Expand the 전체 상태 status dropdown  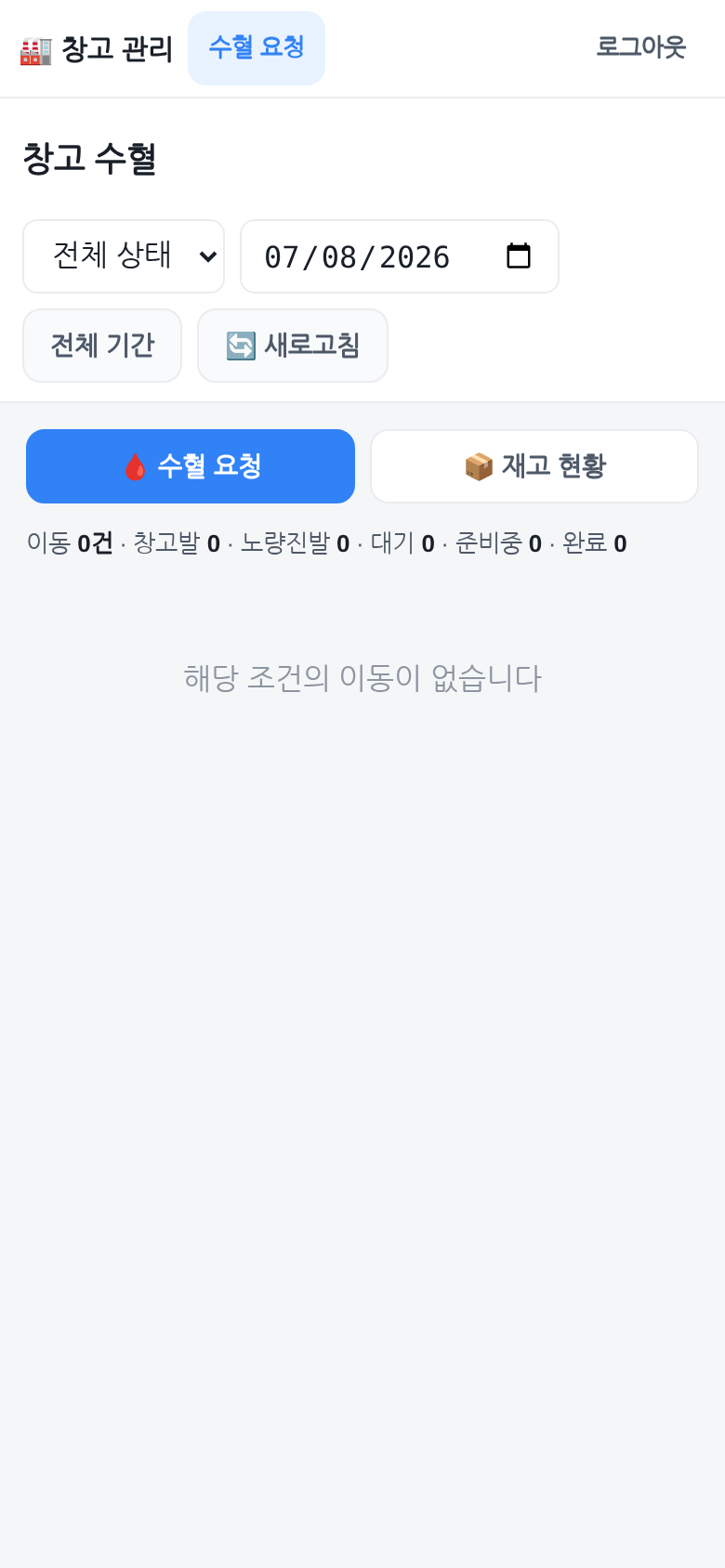point(124,256)
